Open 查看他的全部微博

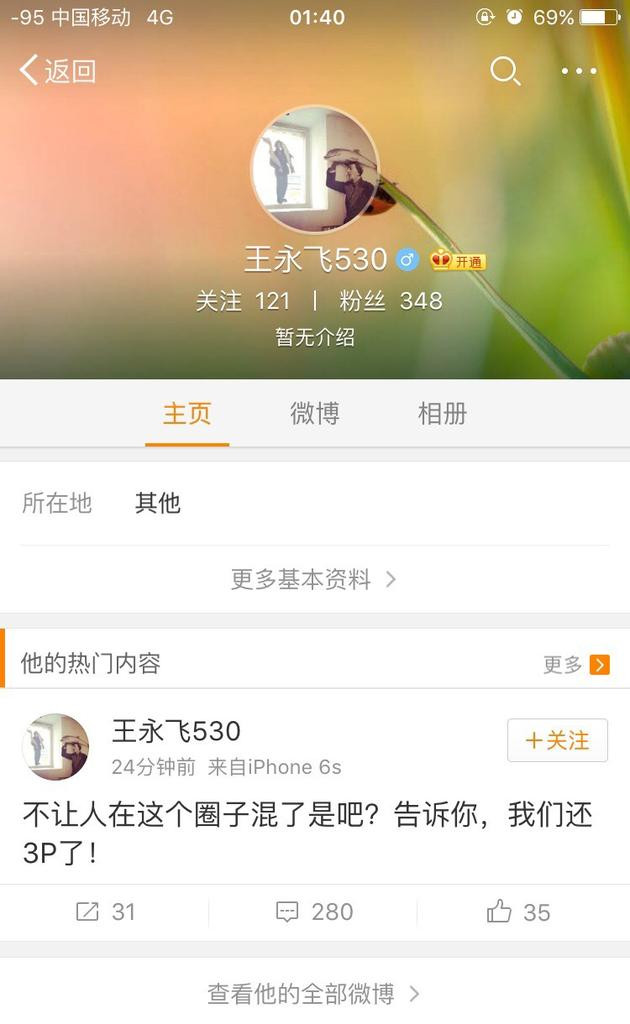point(314,993)
